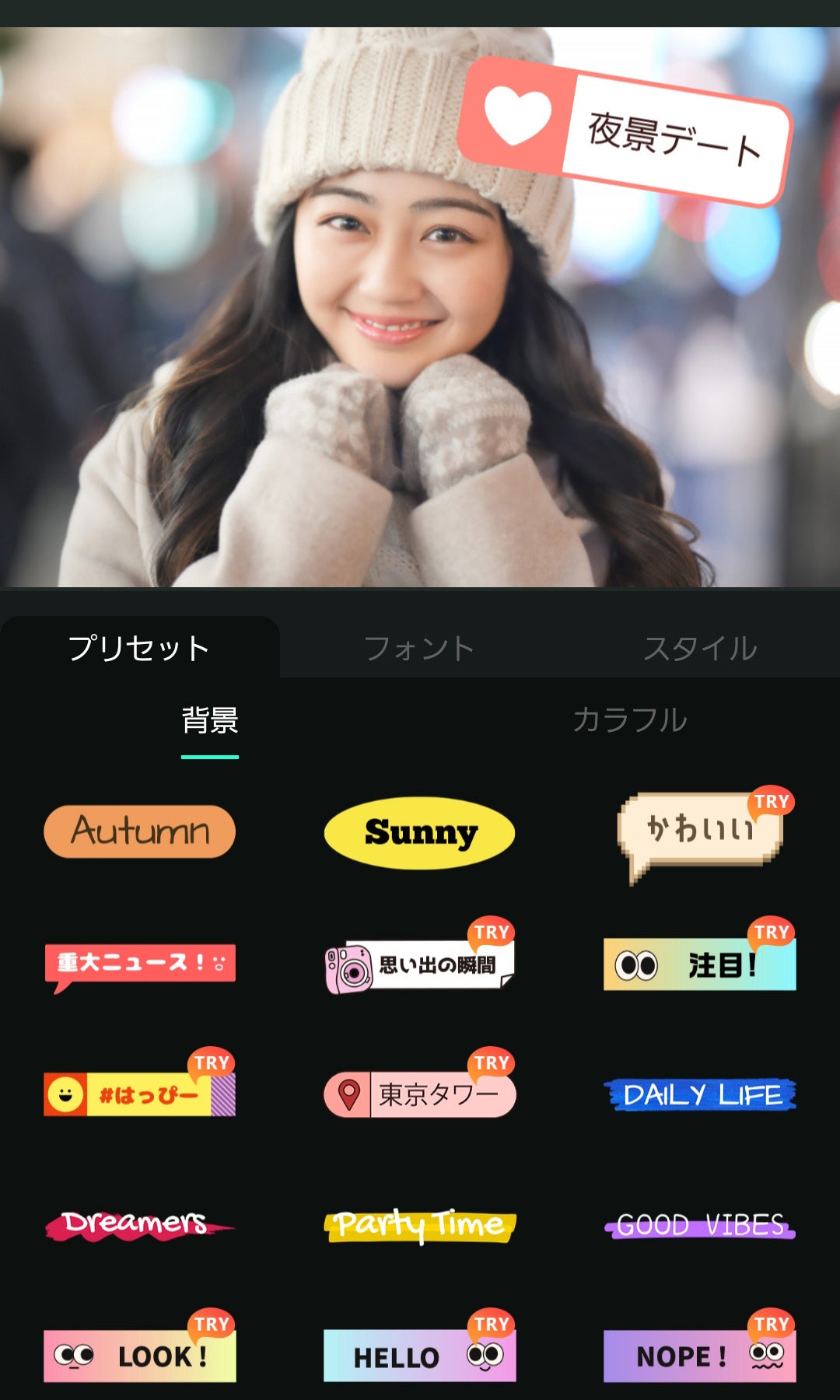Try the LOOK! googly eyes preset

pos(140,1356)
